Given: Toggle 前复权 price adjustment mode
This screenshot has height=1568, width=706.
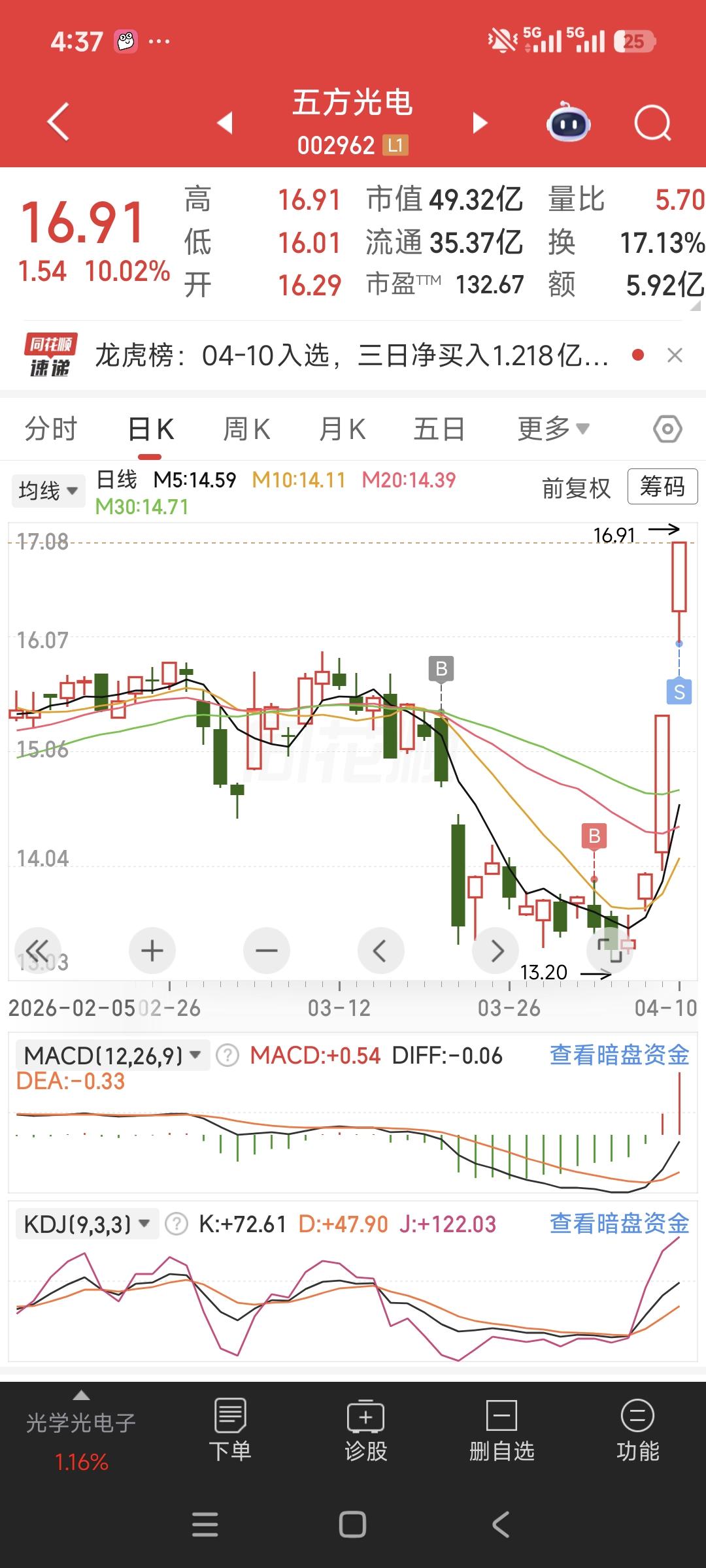Looking at the screenshot, I should (x=576, y=488).
